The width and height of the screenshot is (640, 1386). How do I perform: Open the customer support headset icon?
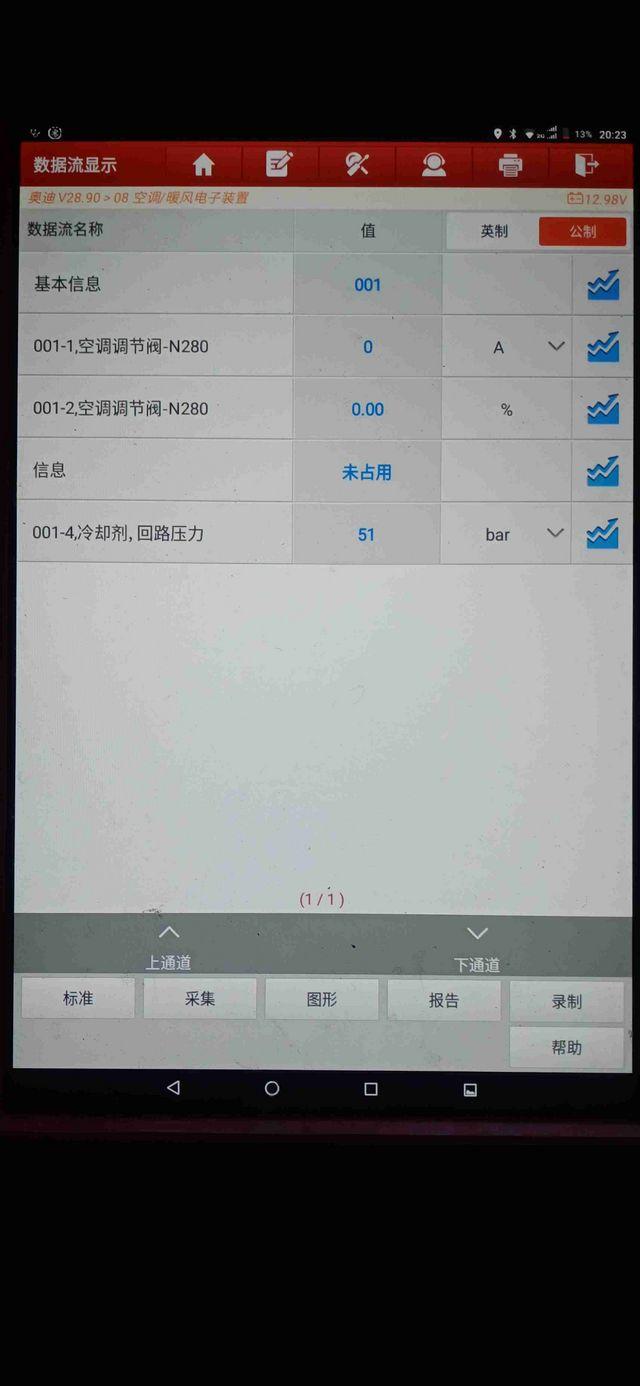click(434, 165)
